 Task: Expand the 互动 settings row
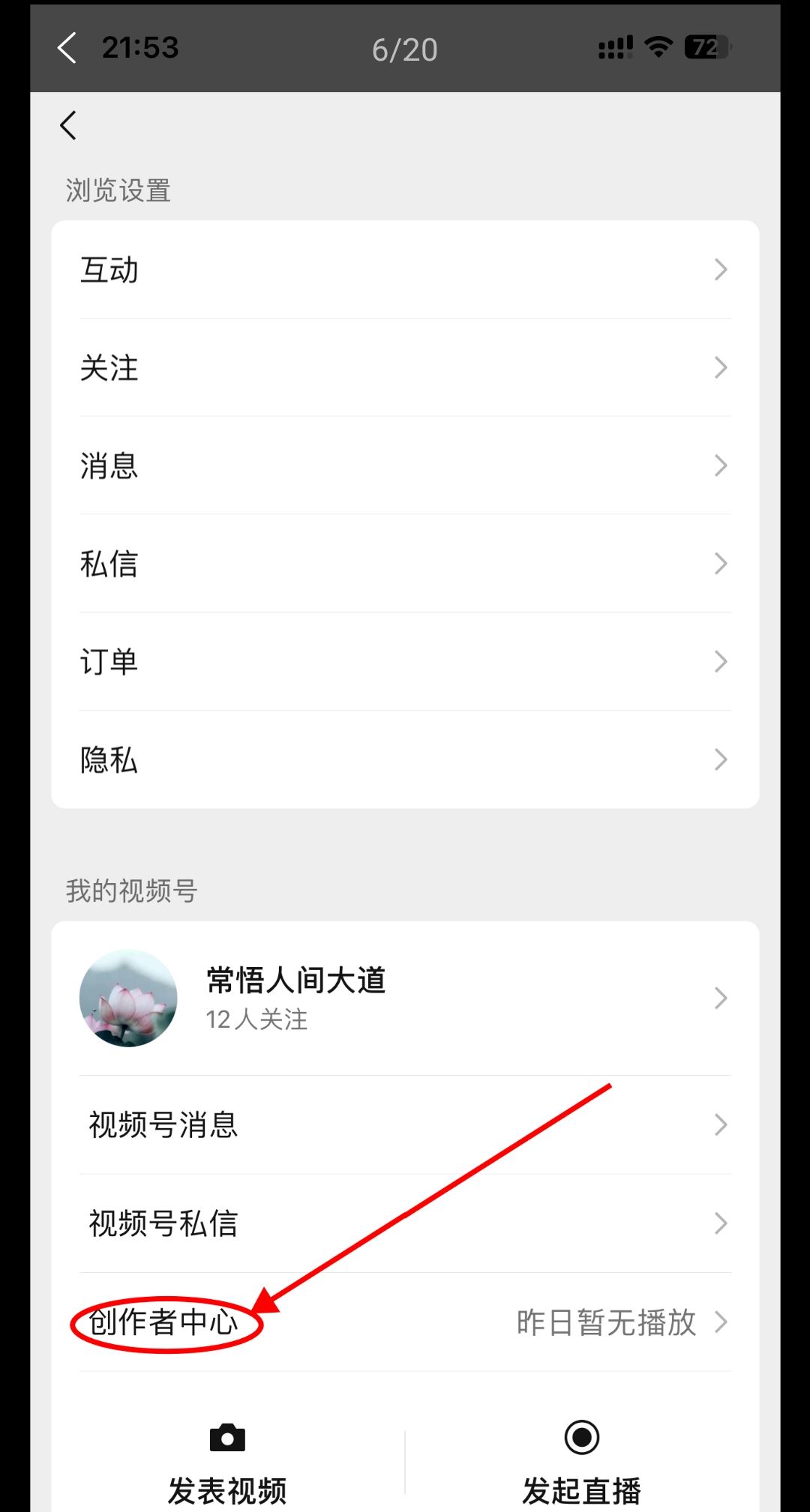[x=405, y=269]
